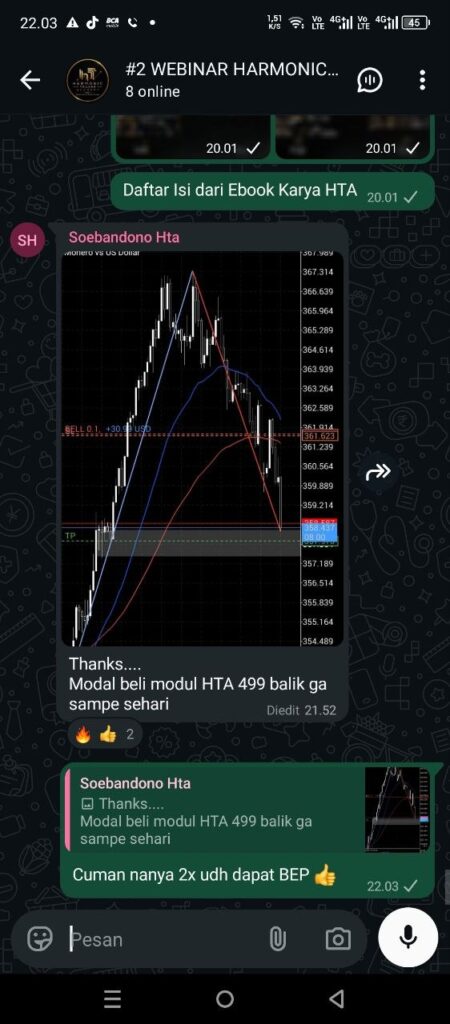Open the emoji and sticker picker
This screenshot has width=450, height=1024.
coord(39,939)
